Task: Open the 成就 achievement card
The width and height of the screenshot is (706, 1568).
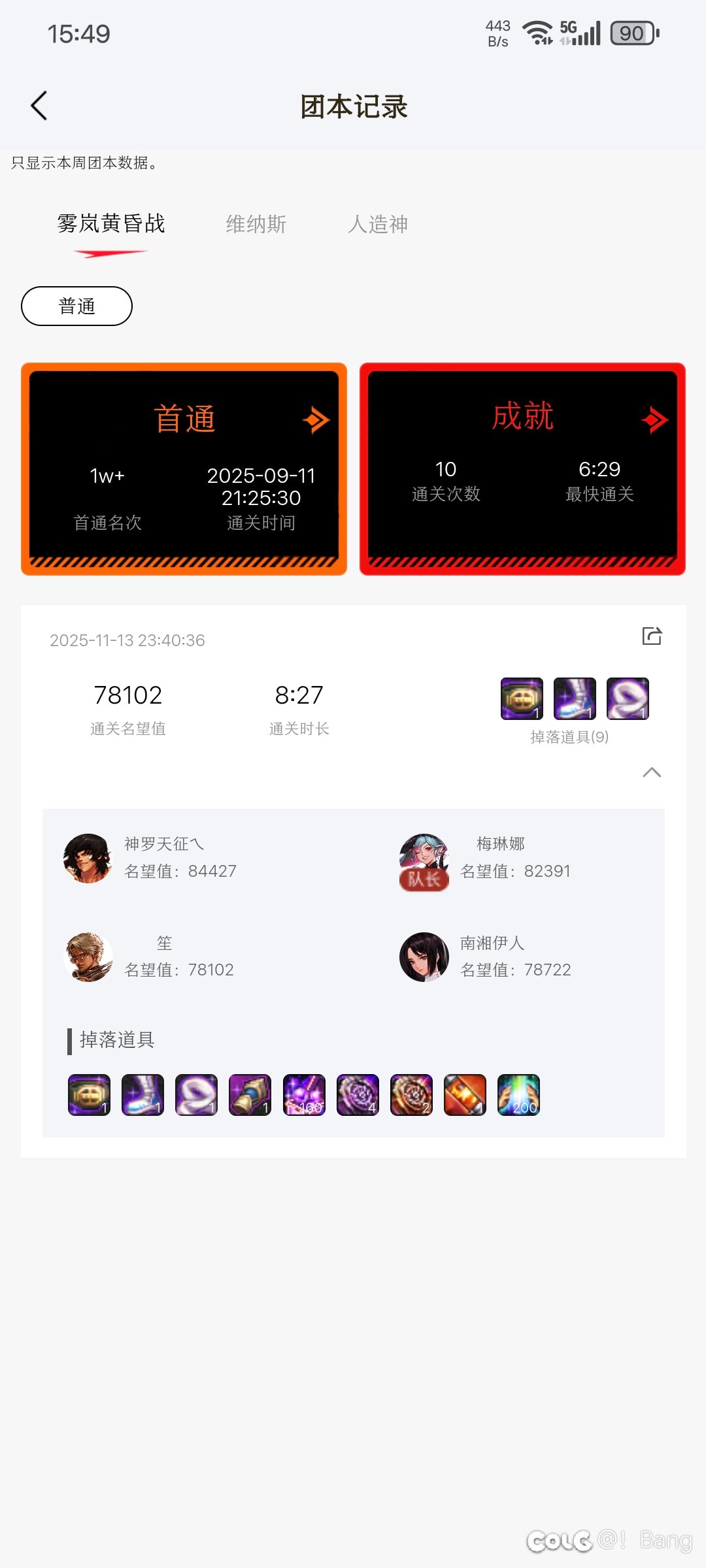Action: pyautogui.click(x=522, y=469)
